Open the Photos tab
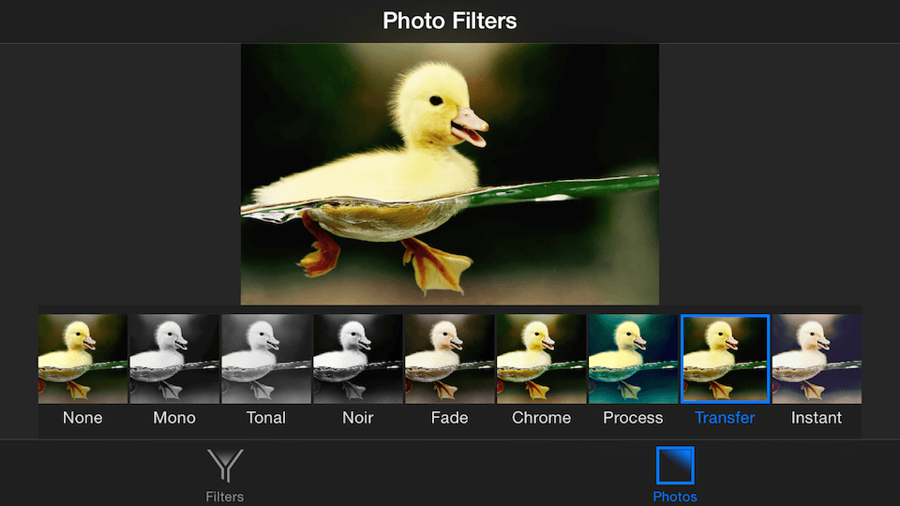 point(675,474)
